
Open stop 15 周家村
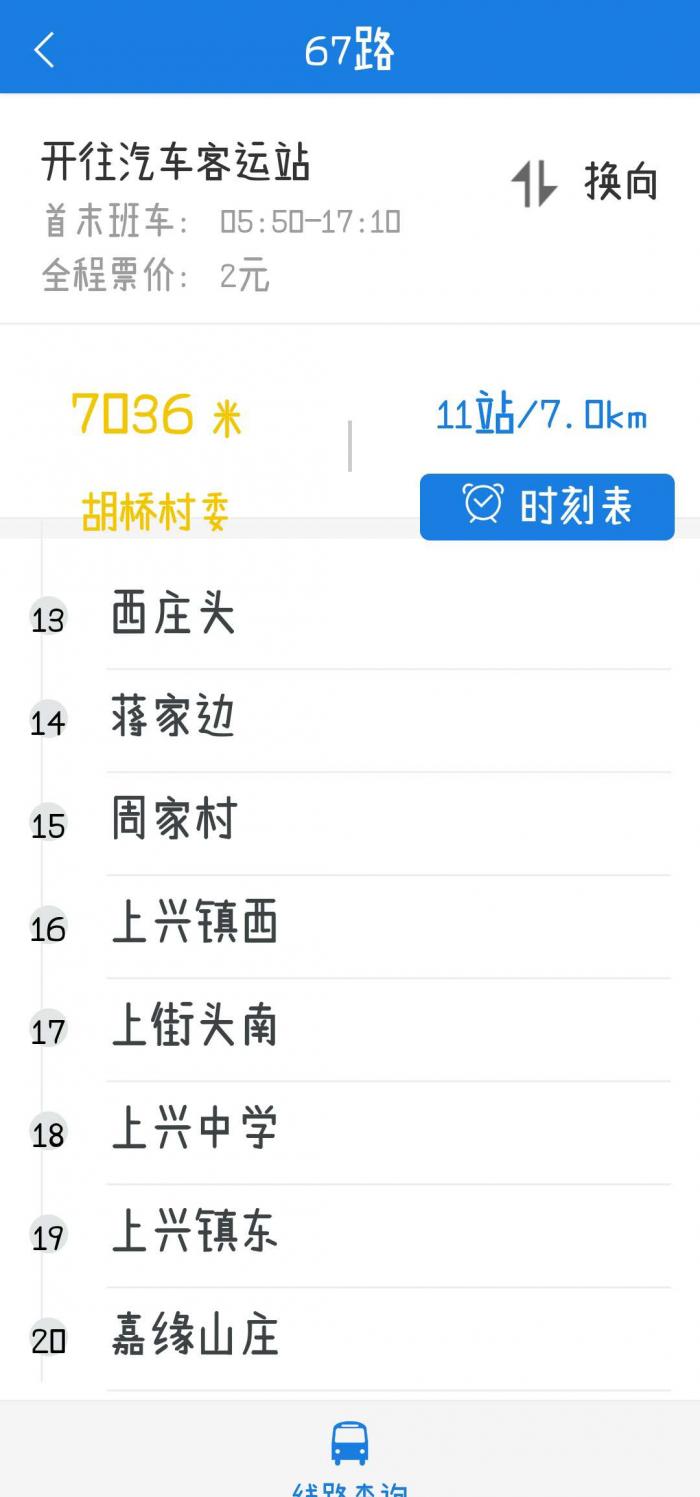click(x=173, y=822)
